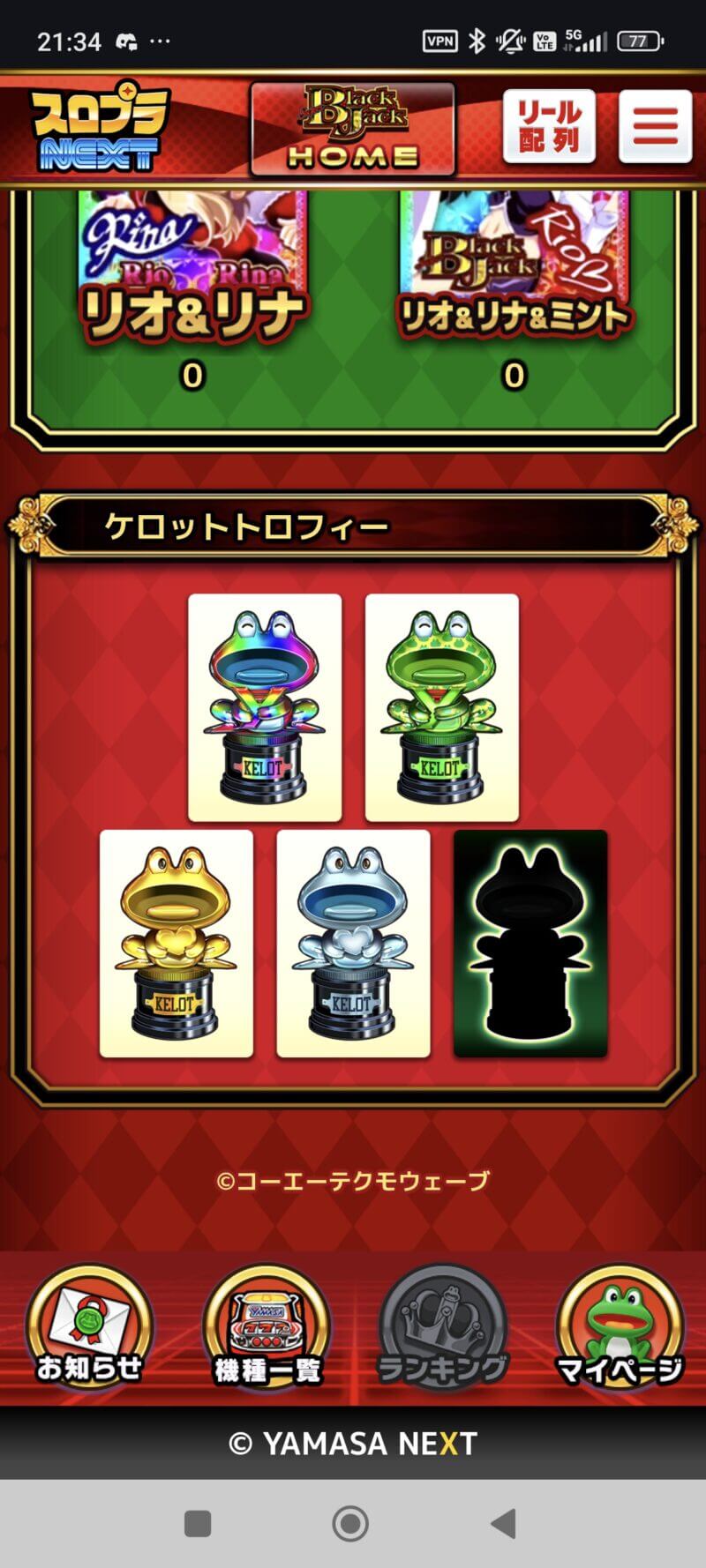View the rainbow Kelot trophy

click(265, 707)
